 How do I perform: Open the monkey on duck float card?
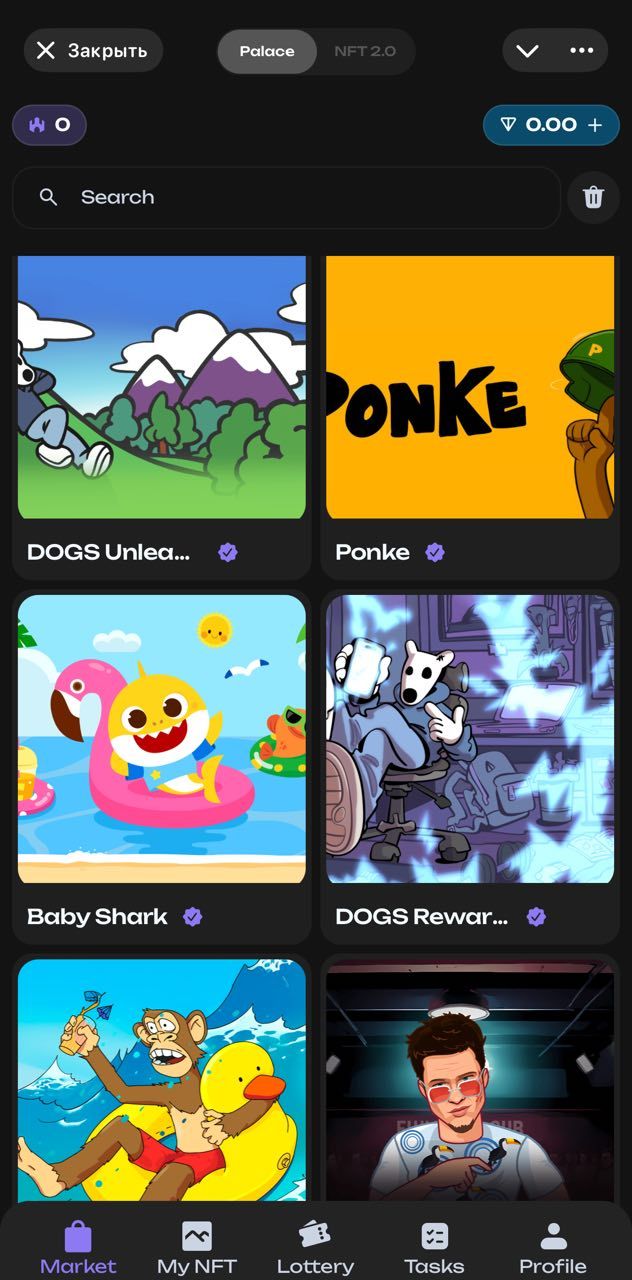(x=162, y=1080)
